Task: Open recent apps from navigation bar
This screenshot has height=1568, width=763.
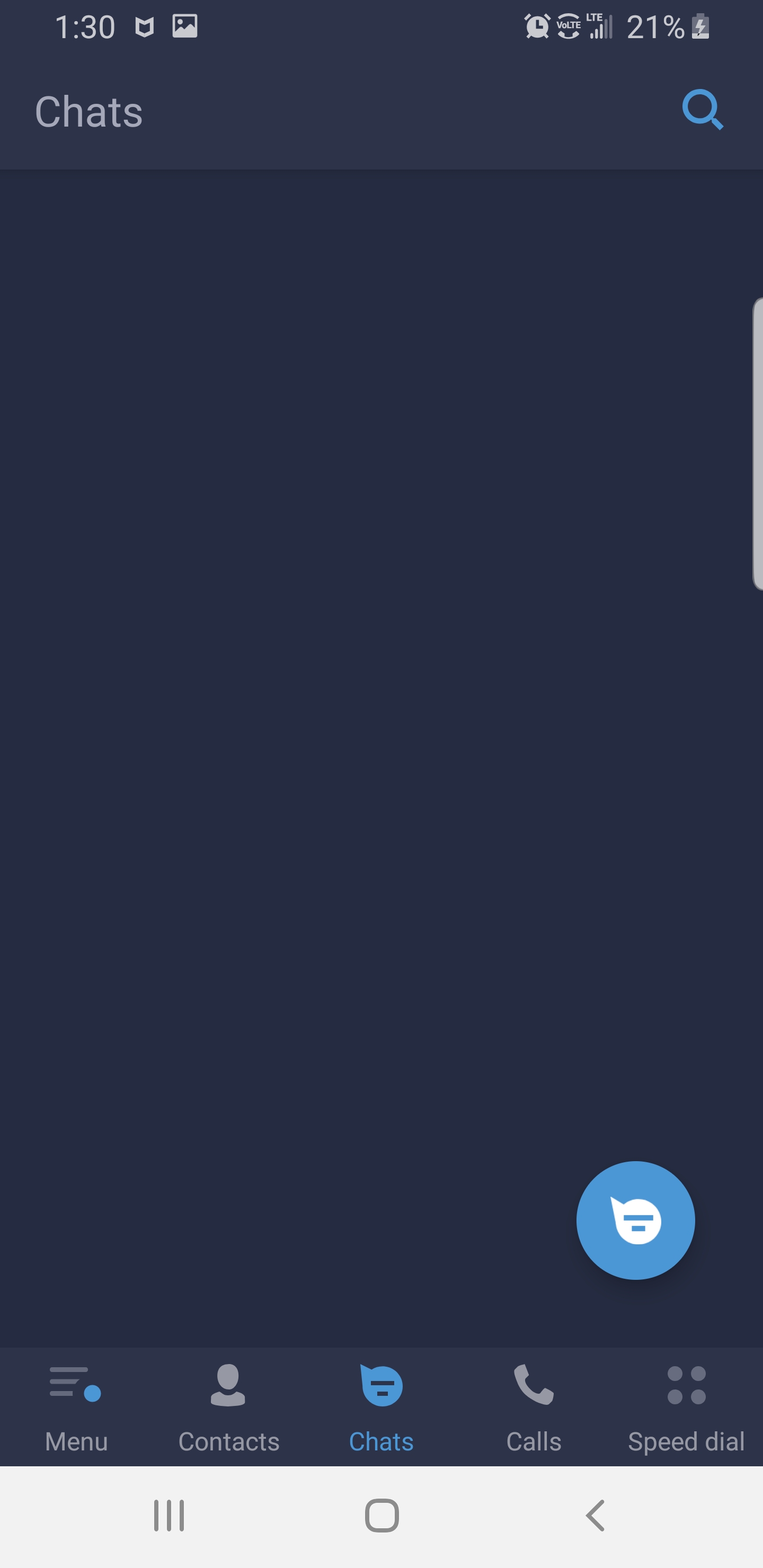Action: [x=168, y=1515]
